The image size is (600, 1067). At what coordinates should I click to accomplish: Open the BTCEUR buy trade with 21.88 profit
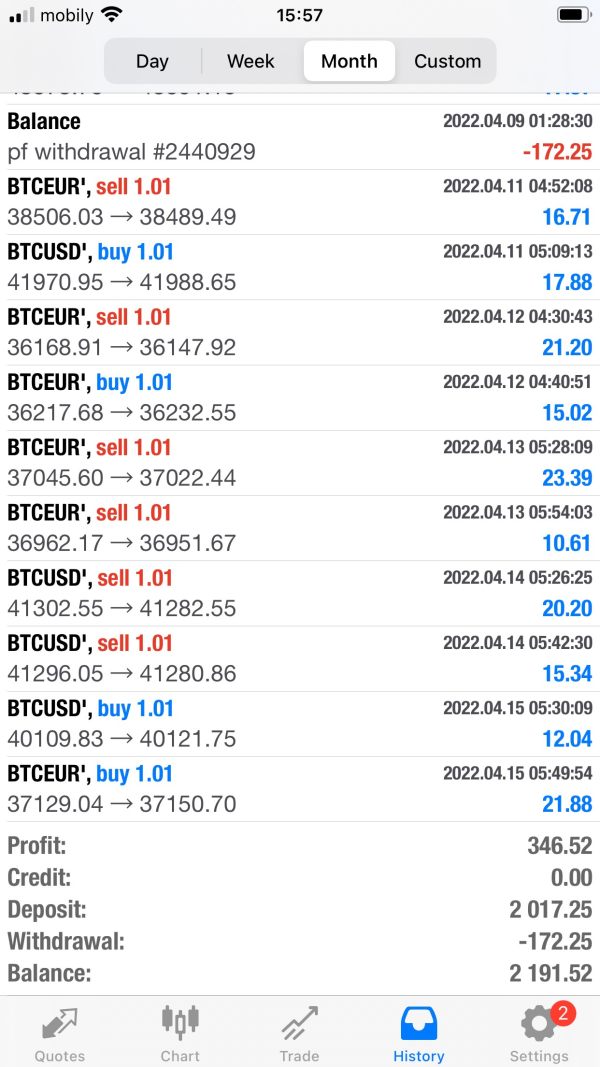coord(300,789)
